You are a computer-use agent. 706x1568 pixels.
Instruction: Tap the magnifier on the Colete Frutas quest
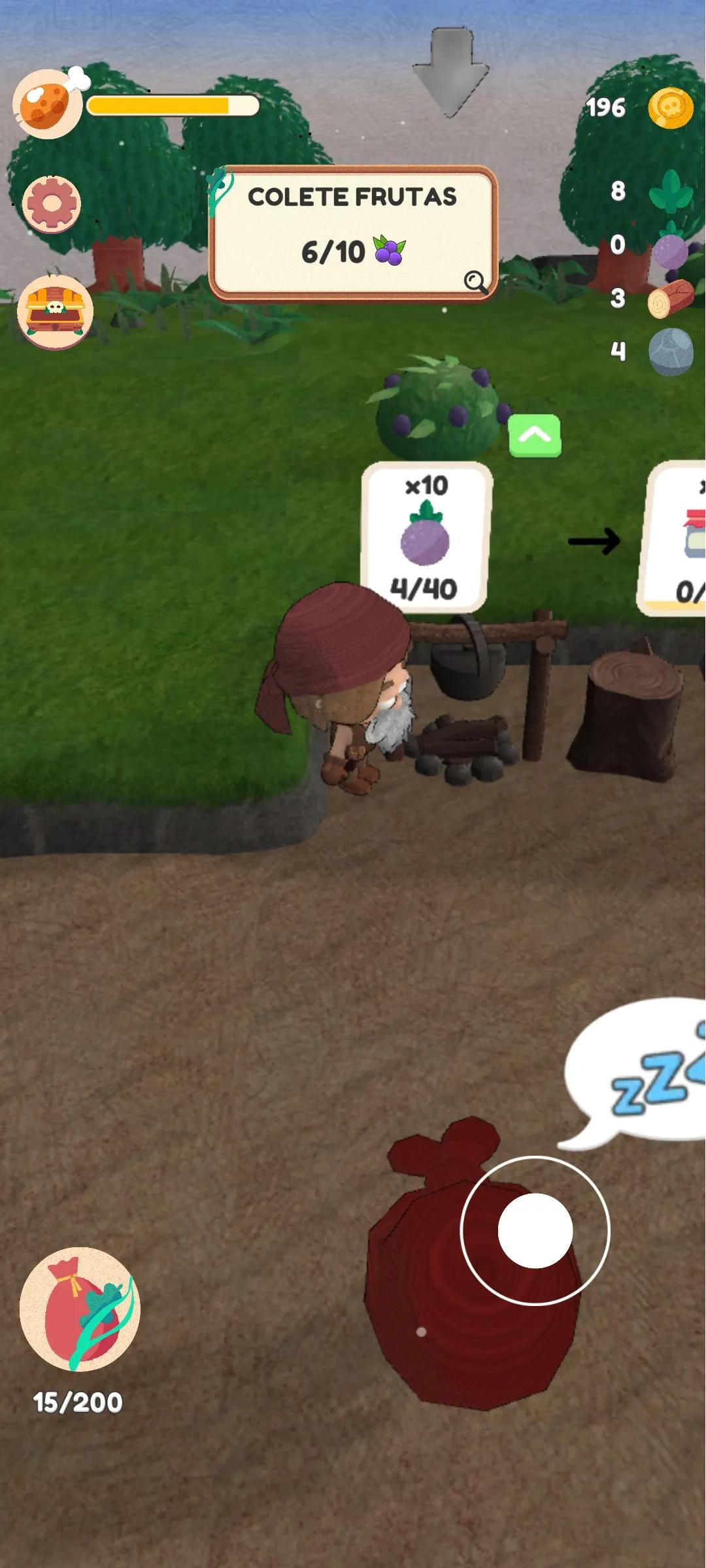[475, 282]
